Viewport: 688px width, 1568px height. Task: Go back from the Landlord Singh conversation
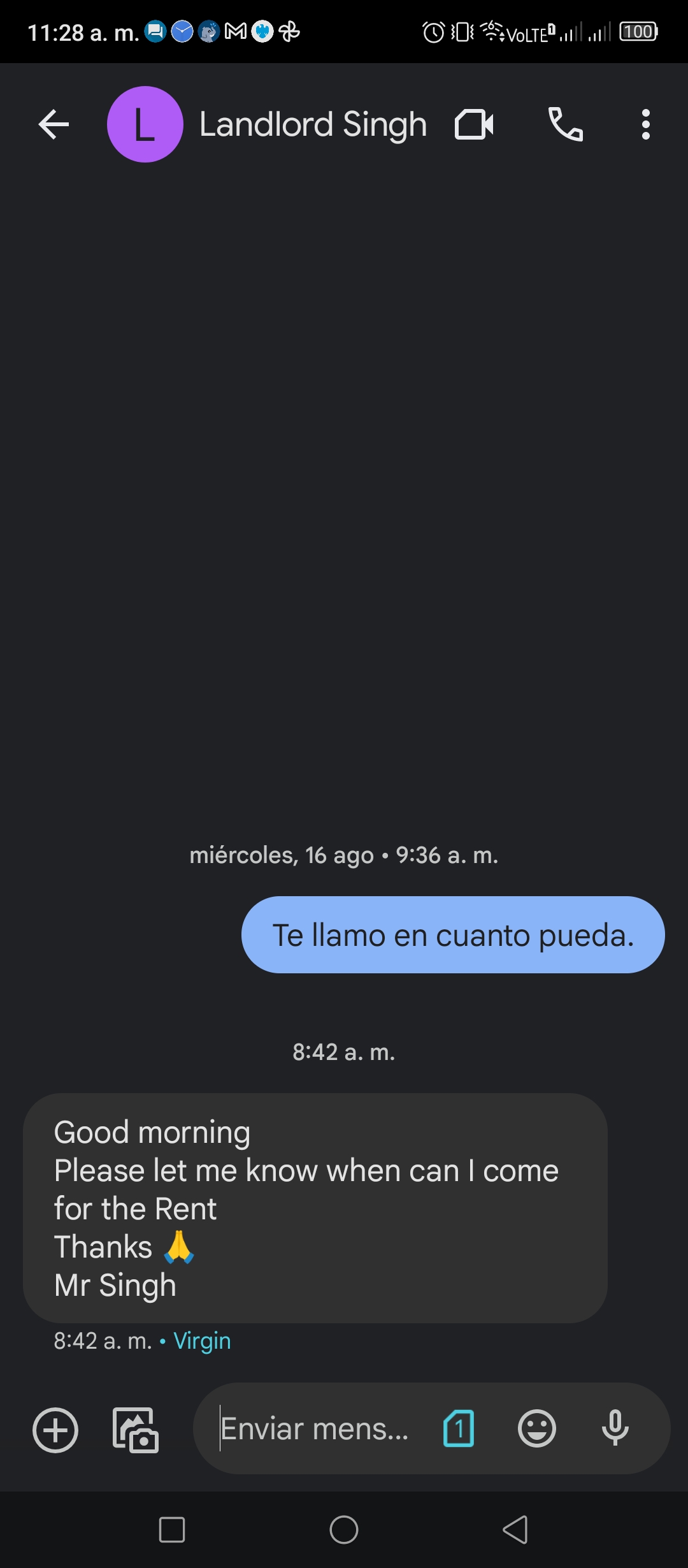pos(54,124)
